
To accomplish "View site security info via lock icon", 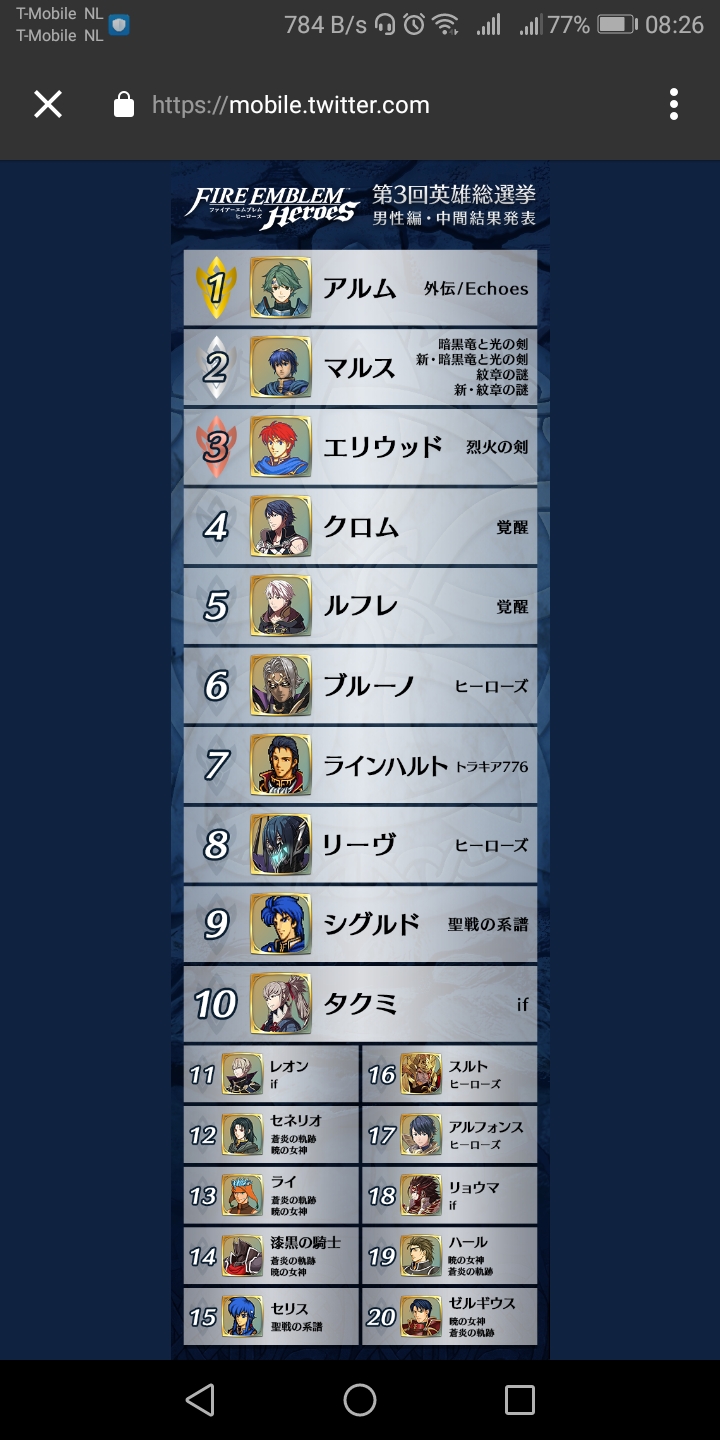I will point(124,105).
